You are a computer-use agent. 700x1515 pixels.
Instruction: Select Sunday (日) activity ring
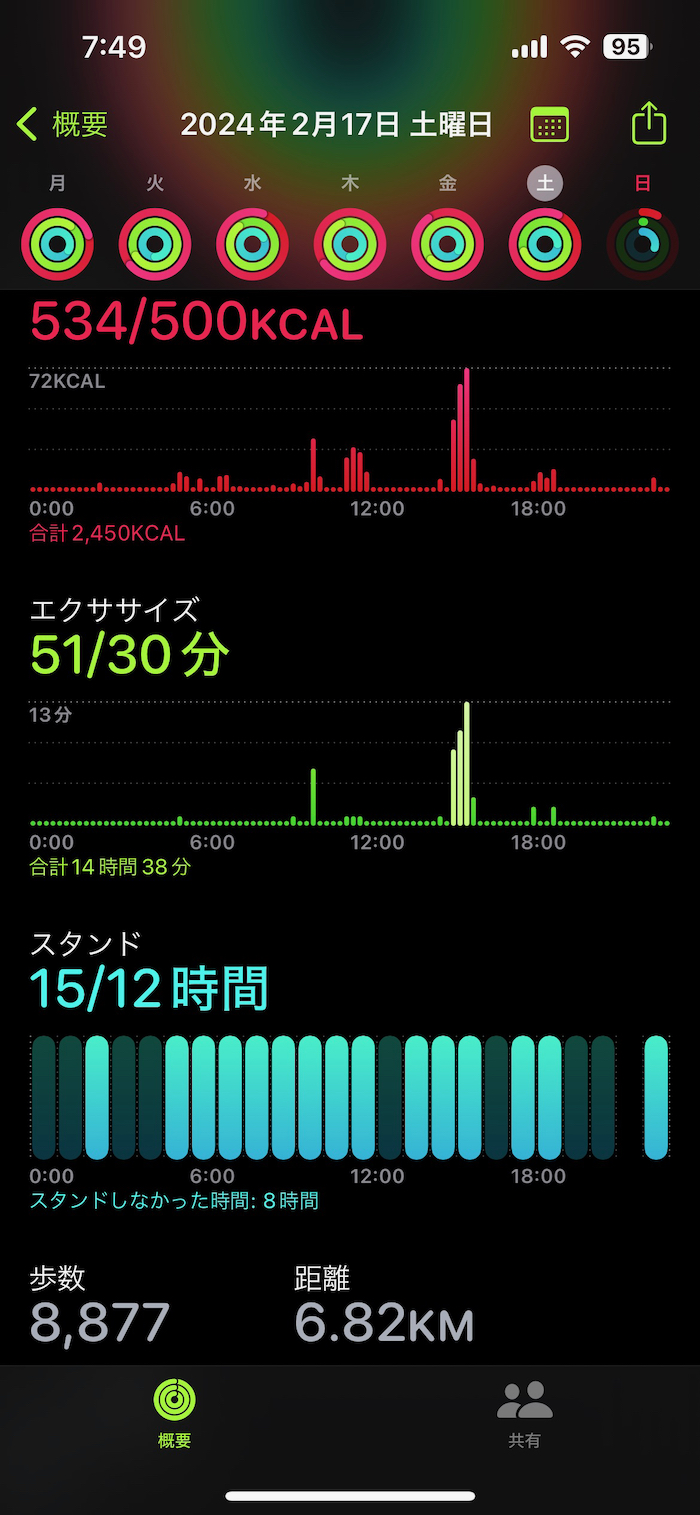[x=642, y=243]
